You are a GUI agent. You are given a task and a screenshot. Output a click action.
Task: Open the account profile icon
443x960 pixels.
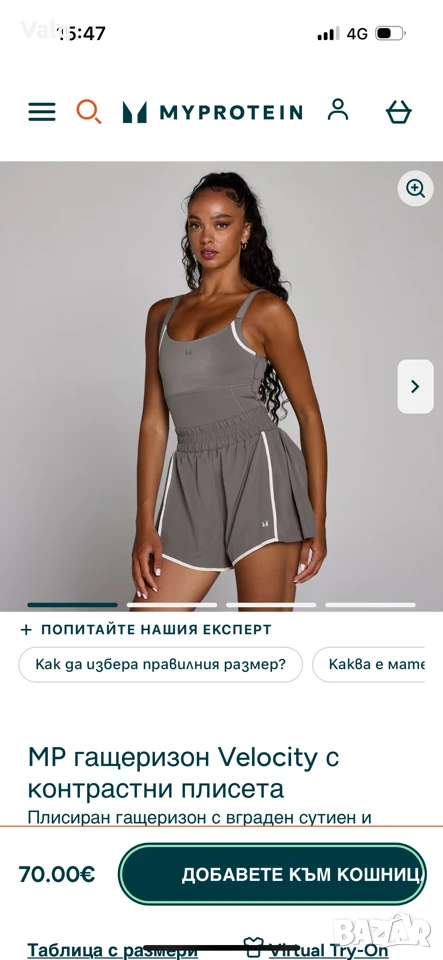[338, 110]
